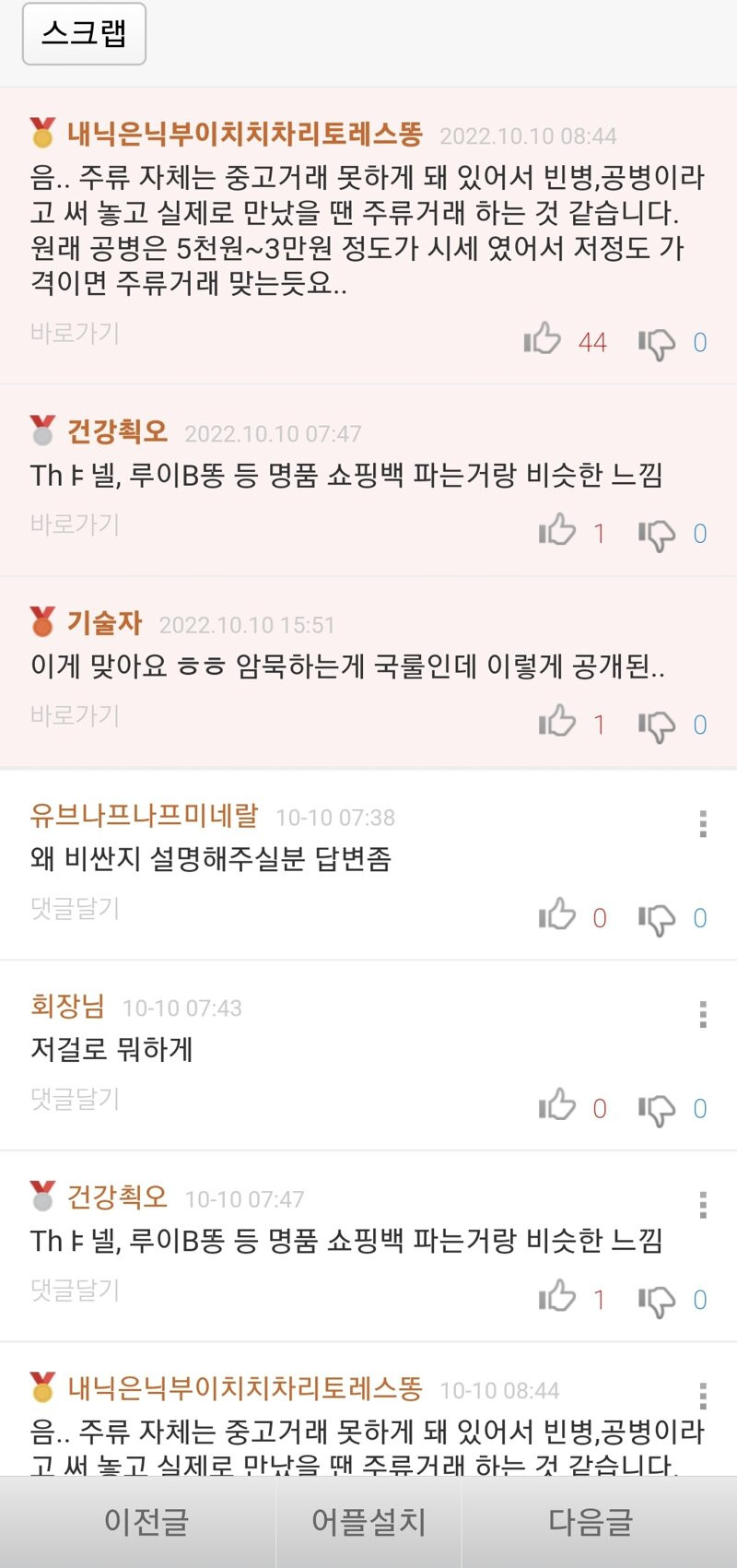Image resolution: width=737 pixels, height=1568 pixels.
Task: Dislike 유브나프나프미네랄's comment
Action: [657, 918]
